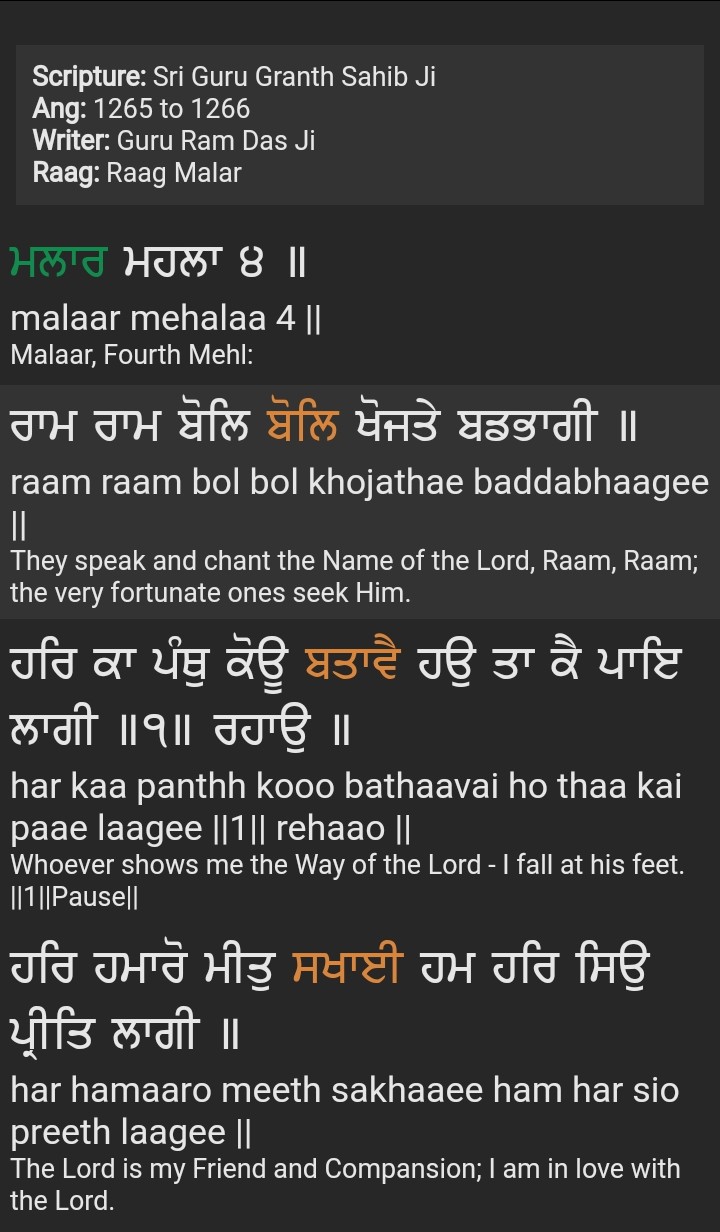Select the heading line 'malaar mehalaa 4'
Viewport: 720px width, 1232px height.
click(166, 319)
